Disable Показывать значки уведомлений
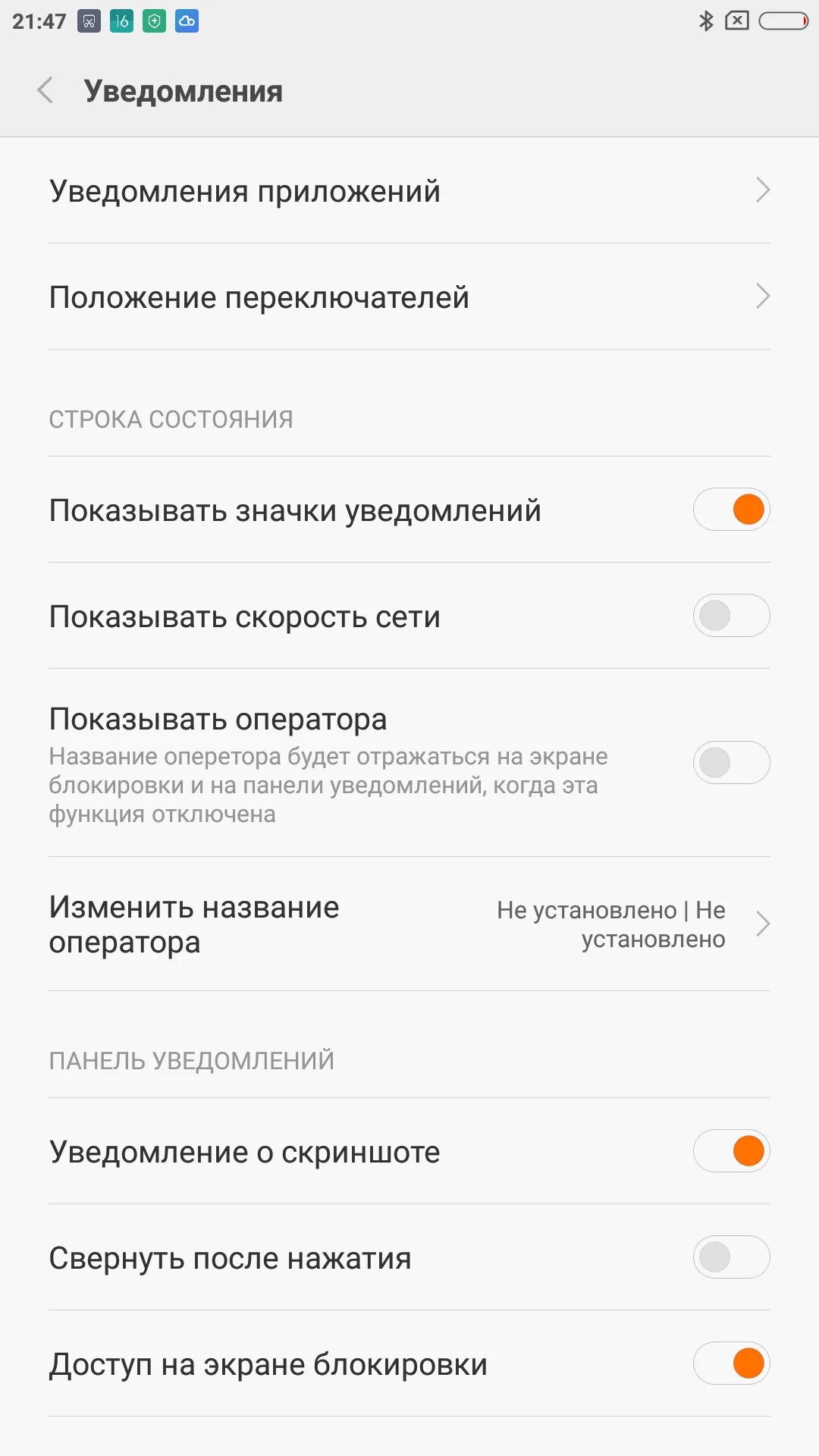Screen dimensions: 819x1456 pyautogui.click(x=731, y=510)
